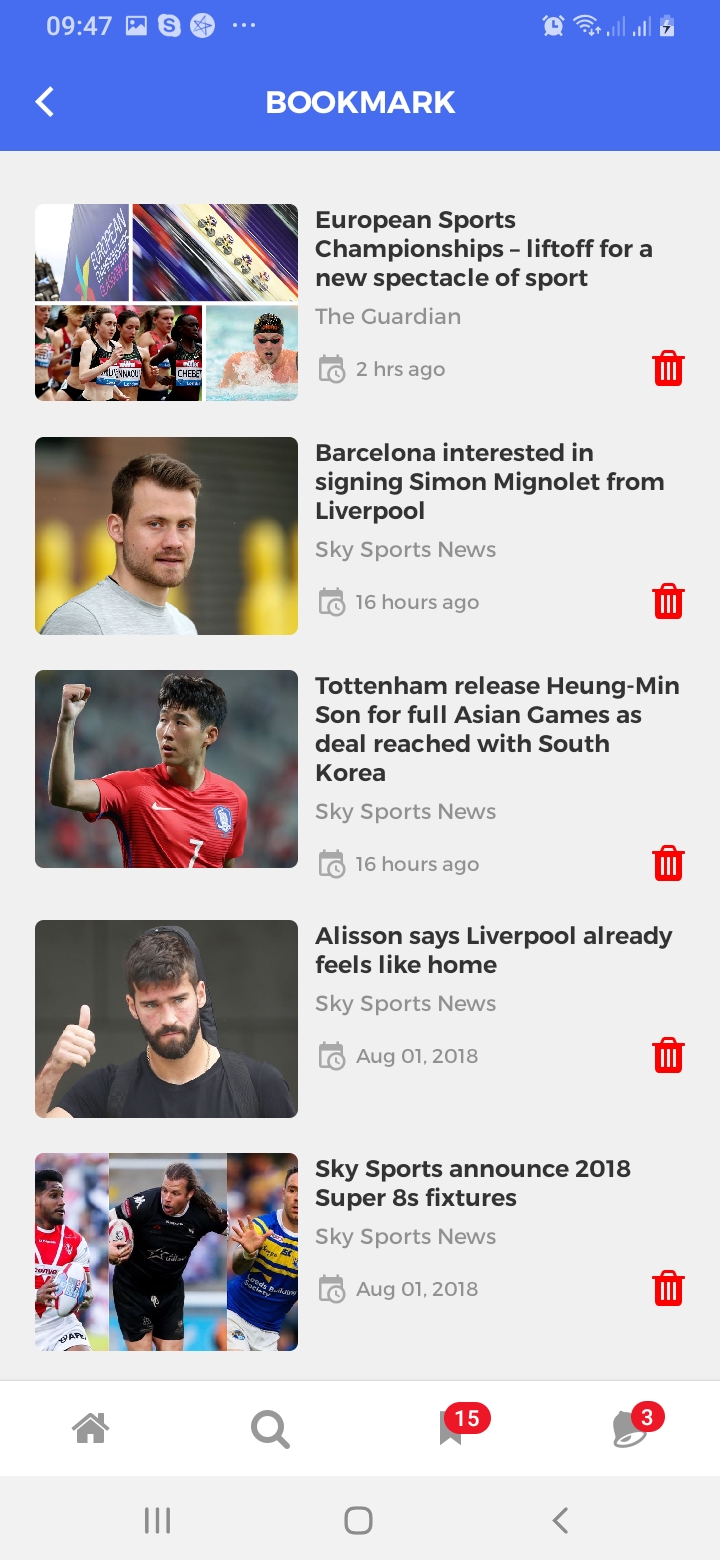Delete the European Sports Championships bookmark
The image size is (720, 1560).
click(x=667, y=368)
